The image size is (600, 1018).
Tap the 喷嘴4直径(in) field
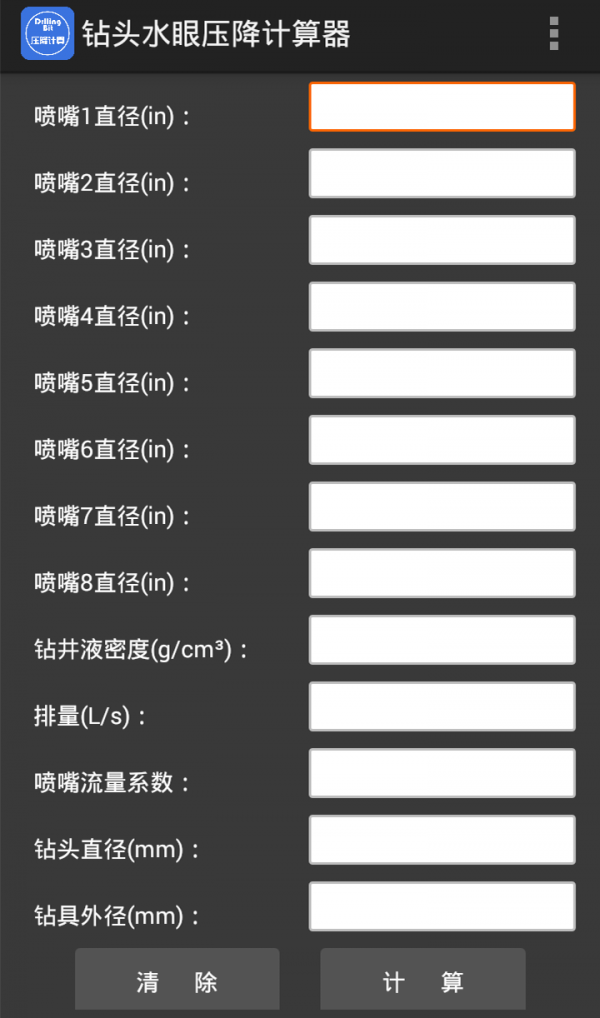click(442, 307)
